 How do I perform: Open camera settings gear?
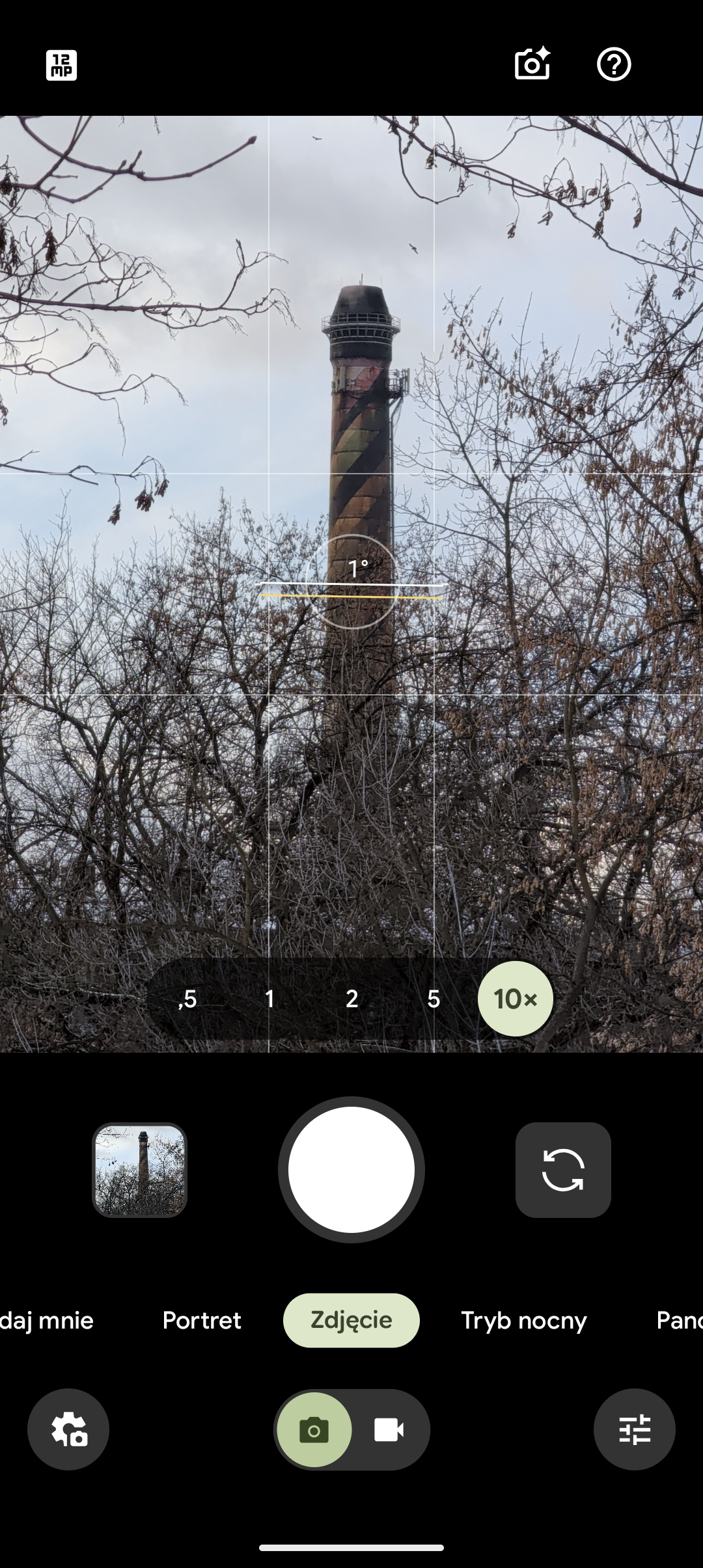[x=68, y=1429]
